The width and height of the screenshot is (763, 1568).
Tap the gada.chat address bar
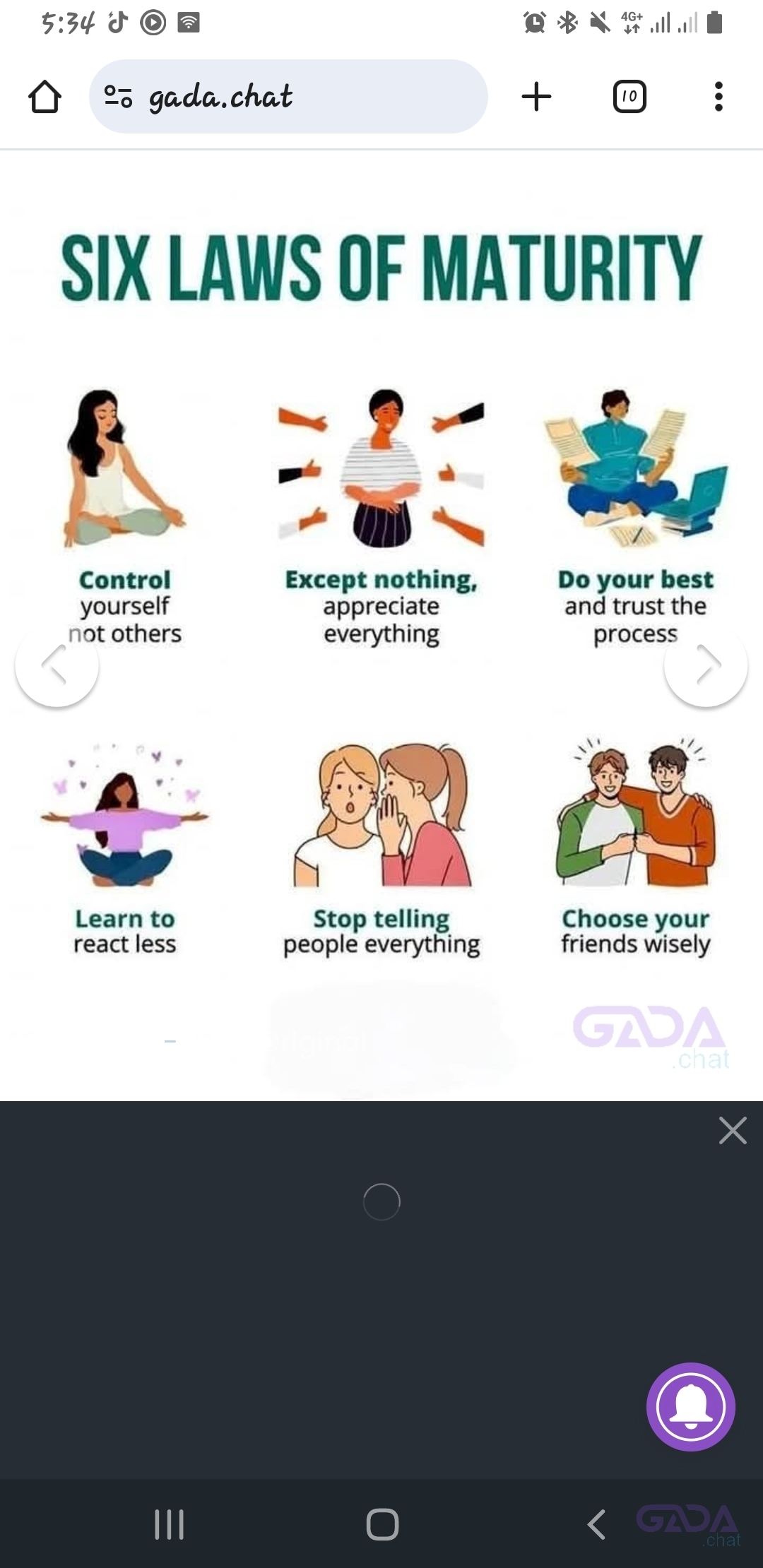(x=288, y=97)
